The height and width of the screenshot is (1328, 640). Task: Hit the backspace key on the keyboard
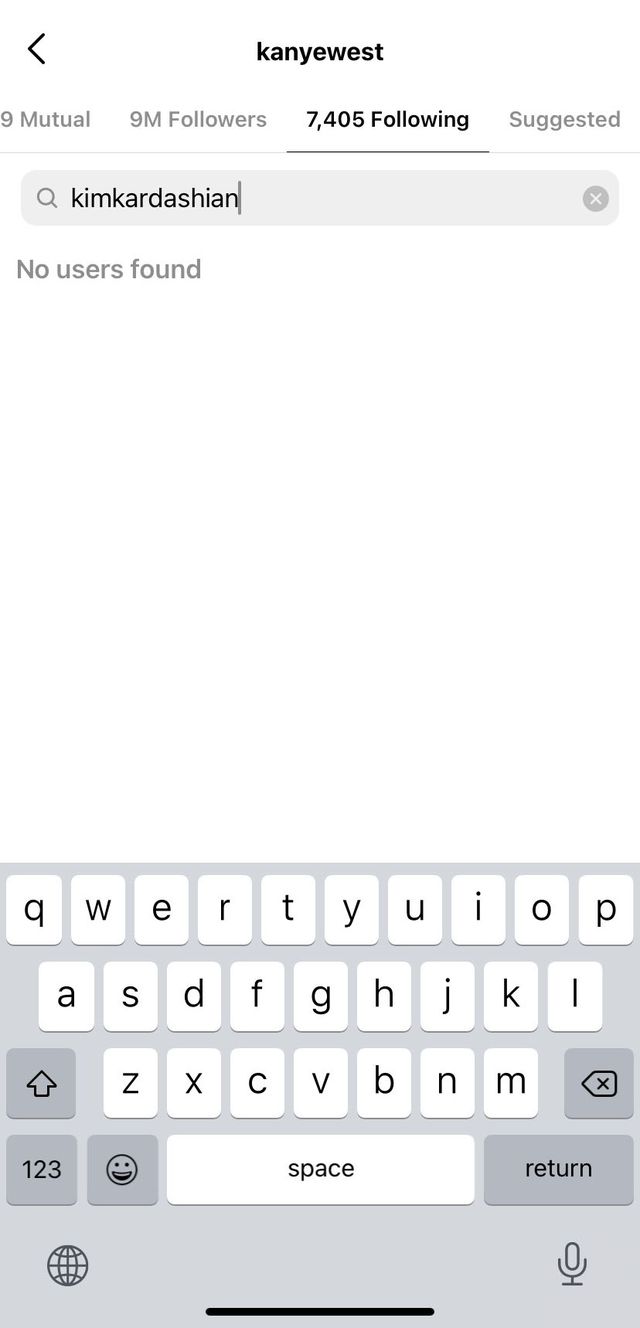[x=598, y=1083]
